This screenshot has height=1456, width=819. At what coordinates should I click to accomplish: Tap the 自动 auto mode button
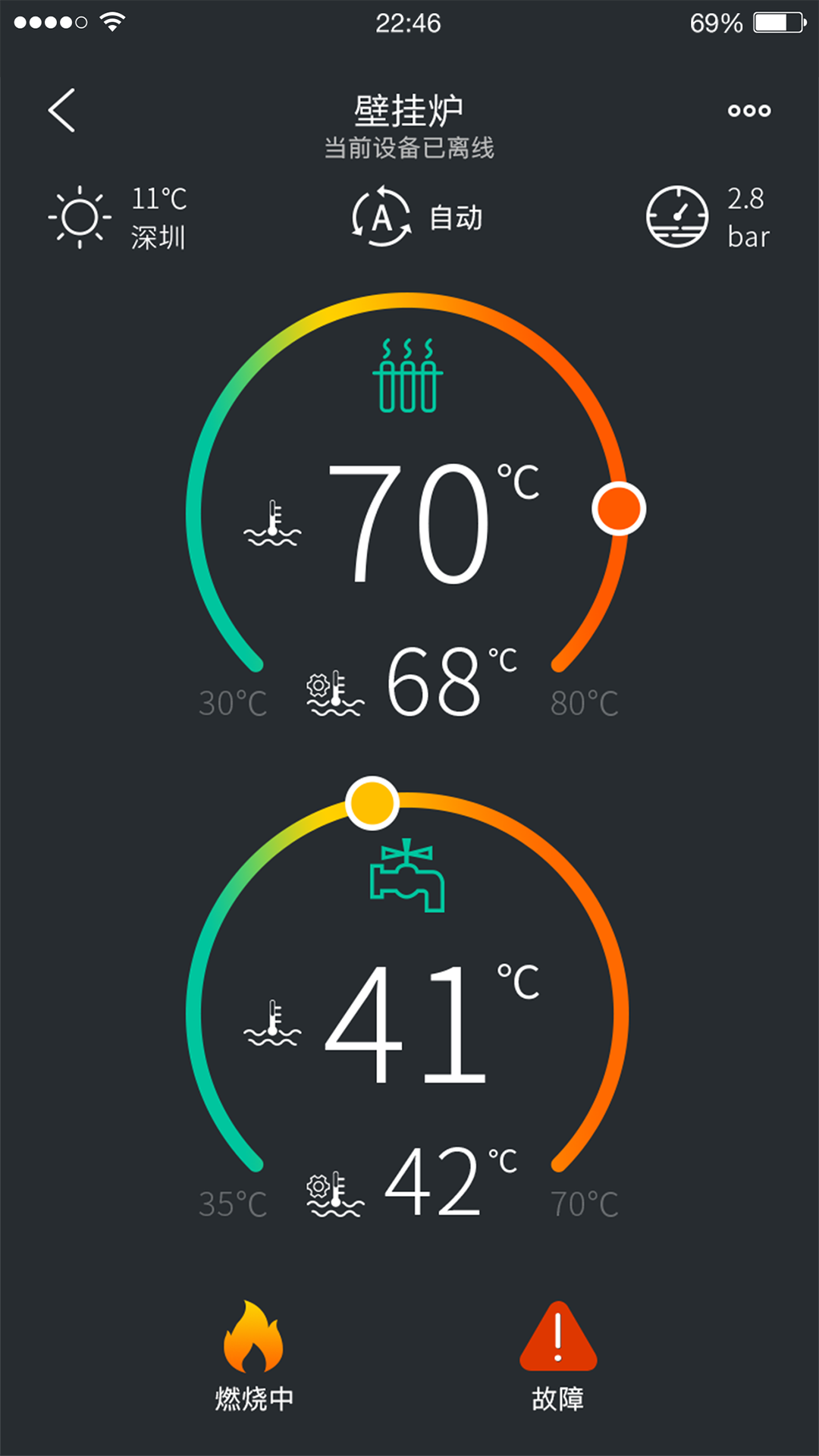(417, 218)
